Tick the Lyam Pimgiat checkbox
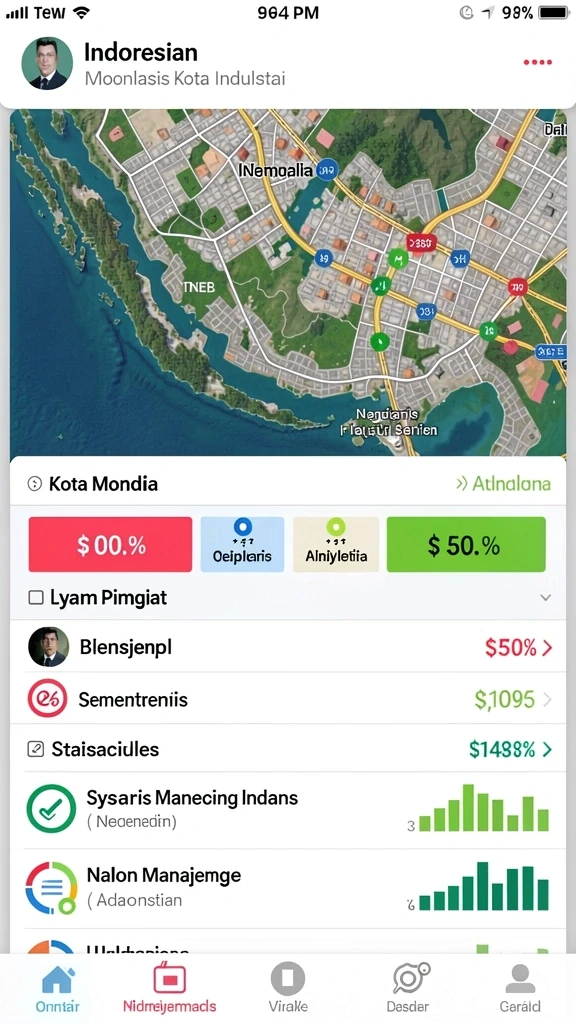The height and width of the screenshot is (1024, 576). (x=36, y=598)
